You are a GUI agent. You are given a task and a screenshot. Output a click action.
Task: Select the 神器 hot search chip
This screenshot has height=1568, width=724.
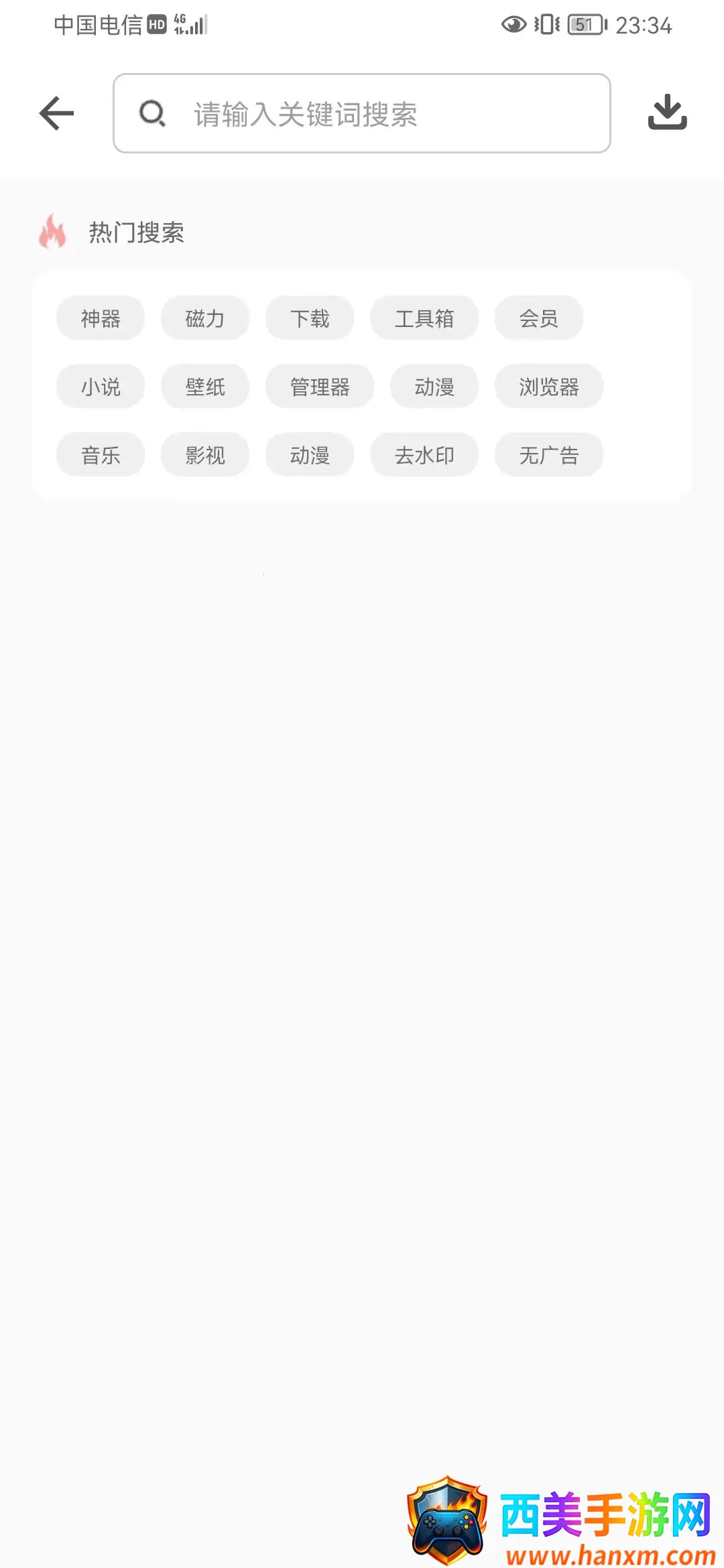point(101,318)
